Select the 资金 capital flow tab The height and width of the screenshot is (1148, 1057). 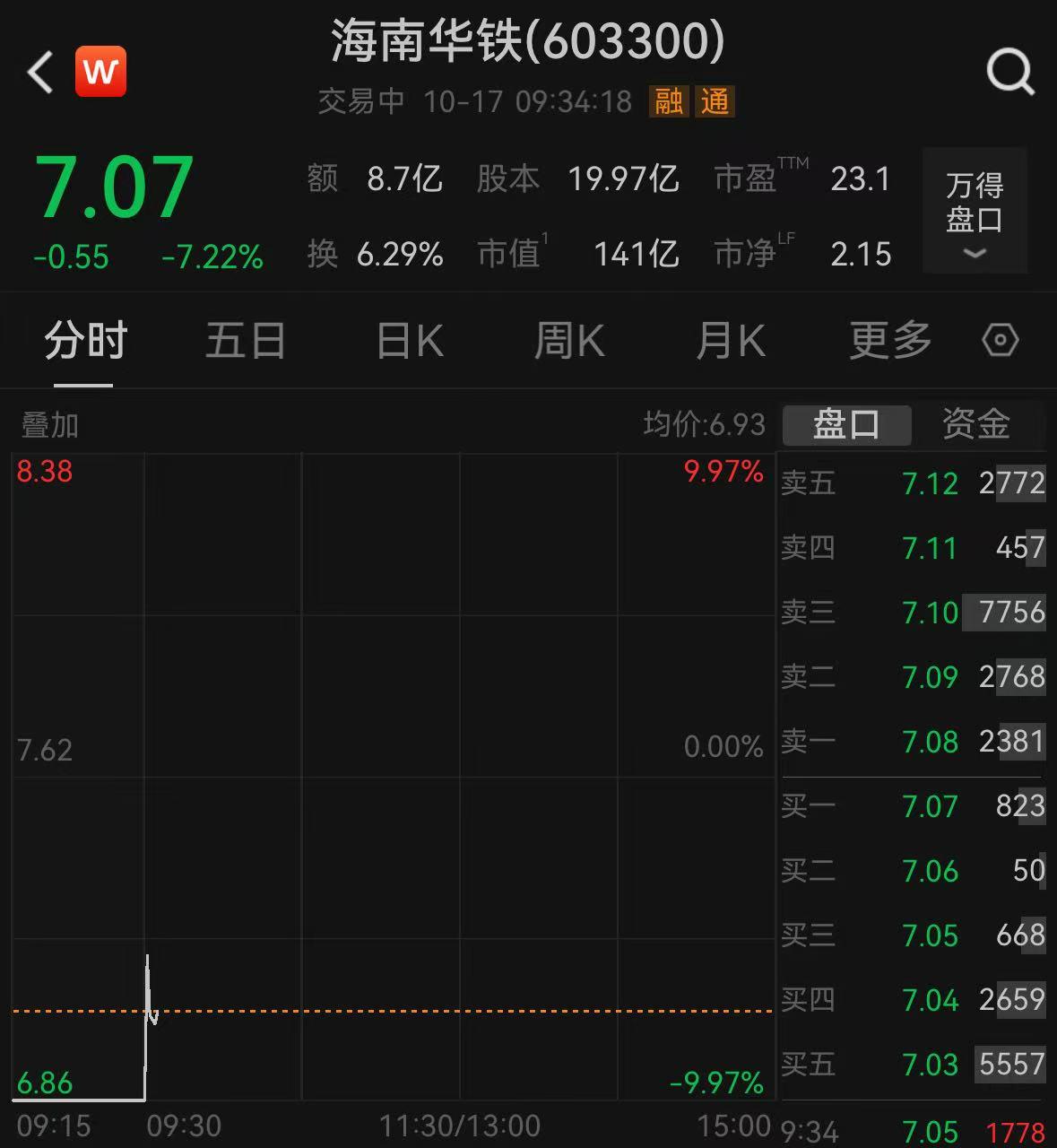click(x=976, y=424)
